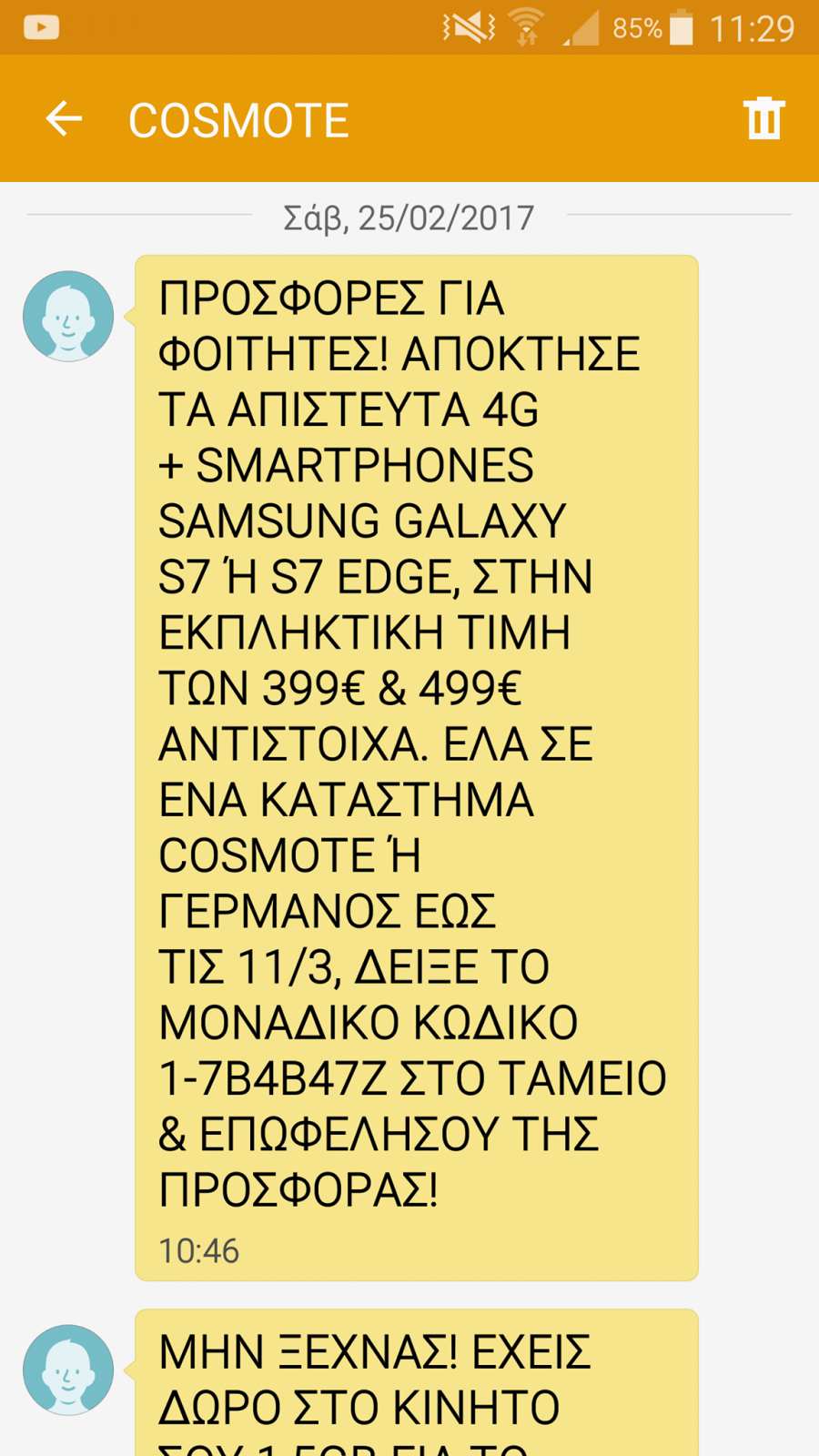Go back using the arrow beside COSMOTE
The height and width of the screenshot is (1456, 819).
pyautogui.click(x=64, y=119)
